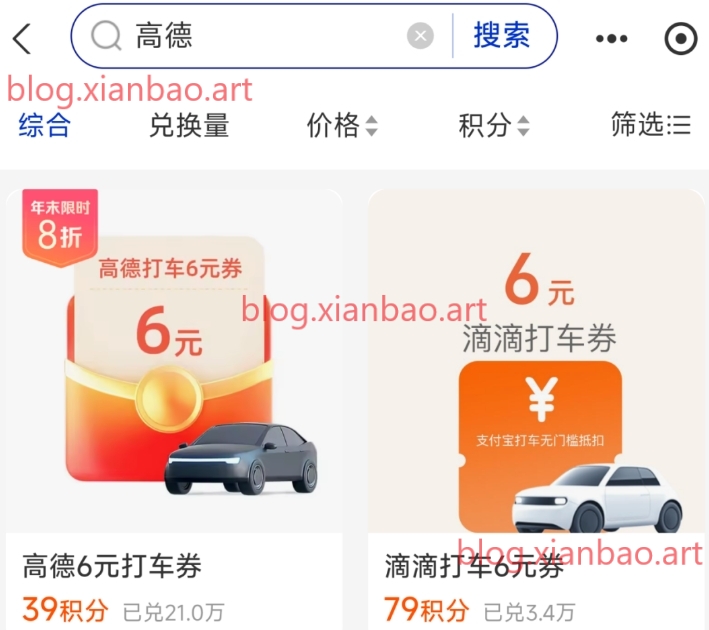Open the 筛选 filter options
This screenshot has width=709, height=630.
[651, 125]
